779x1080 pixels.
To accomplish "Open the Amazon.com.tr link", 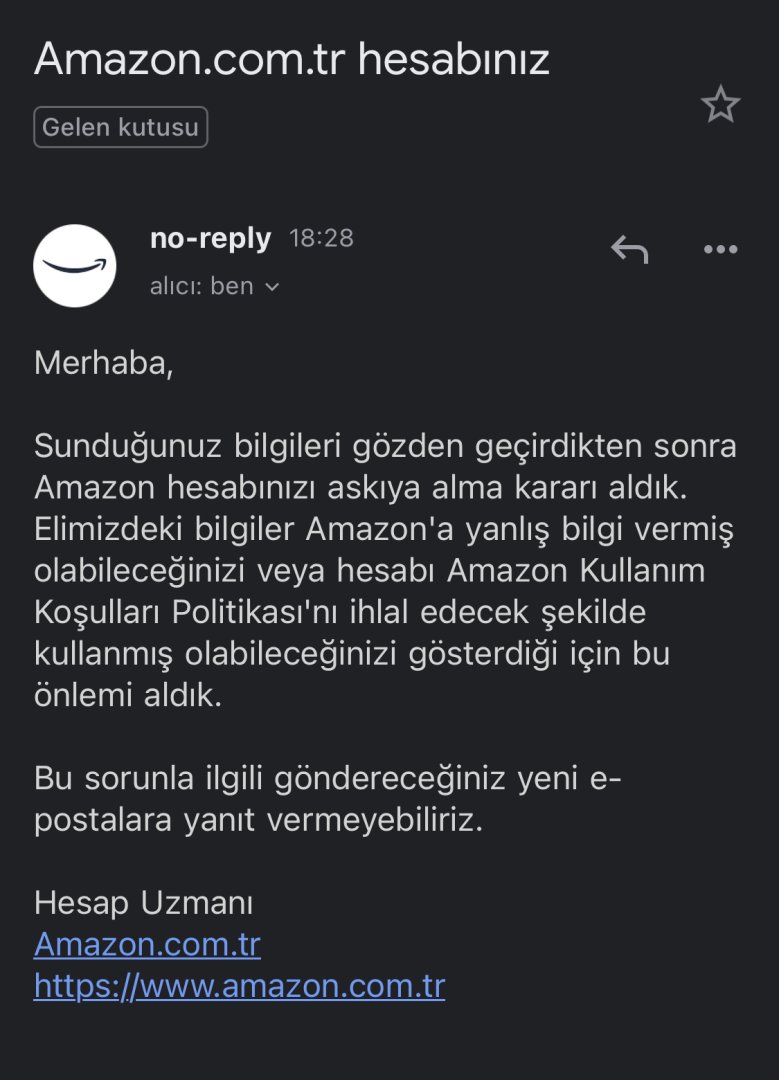I will [x=147, y=944].
